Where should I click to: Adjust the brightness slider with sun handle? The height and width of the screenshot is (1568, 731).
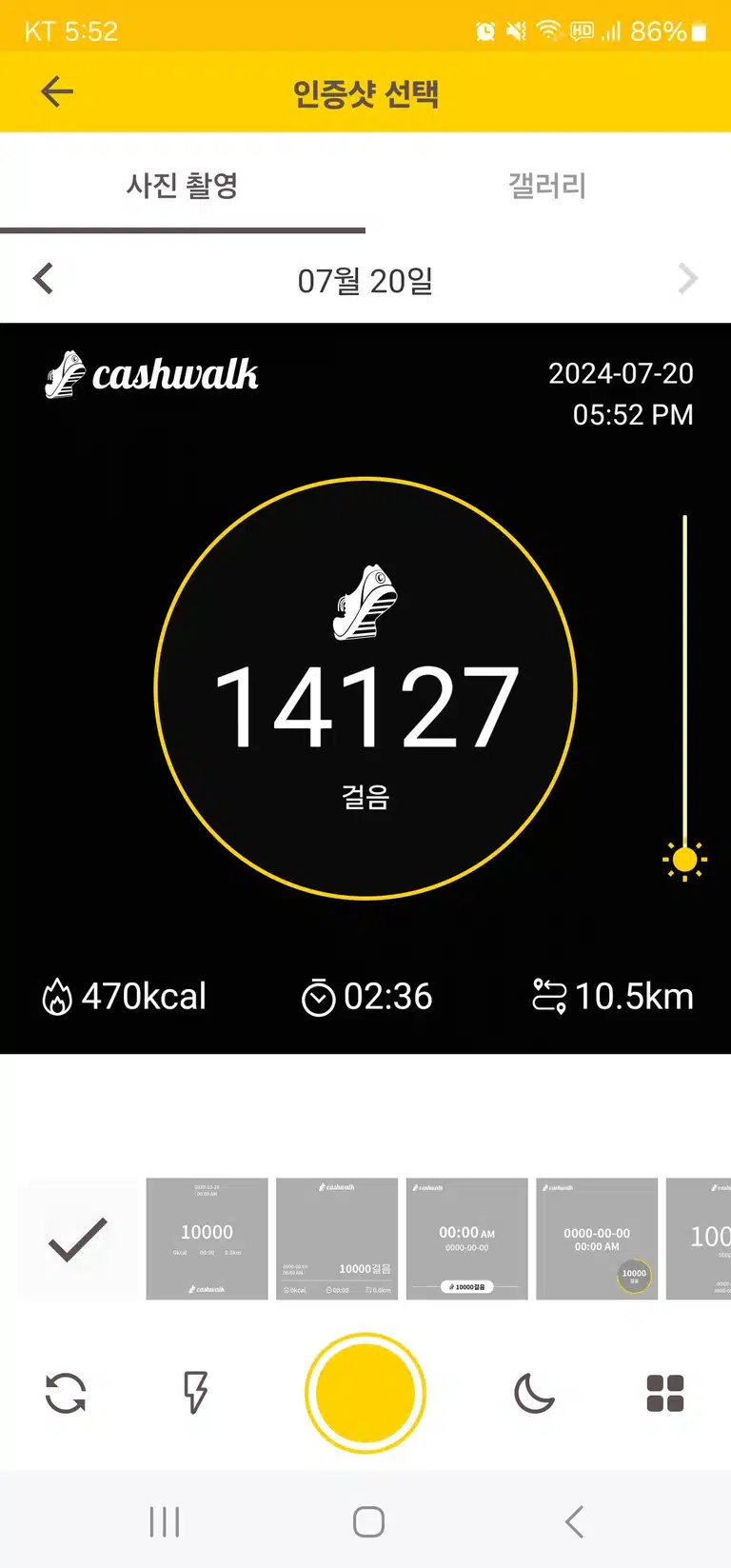(684, 860)
